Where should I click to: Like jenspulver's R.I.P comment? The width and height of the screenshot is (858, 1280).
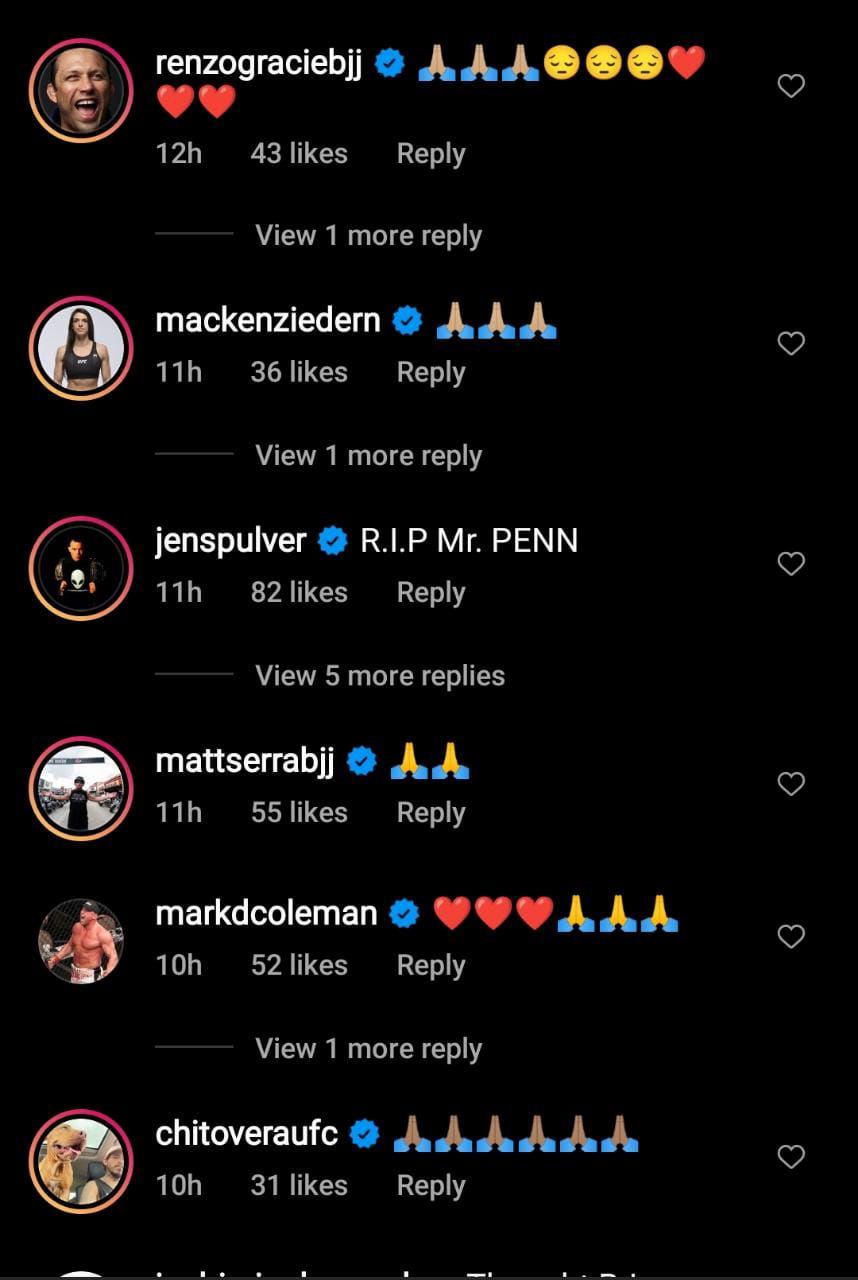[791, 564]
